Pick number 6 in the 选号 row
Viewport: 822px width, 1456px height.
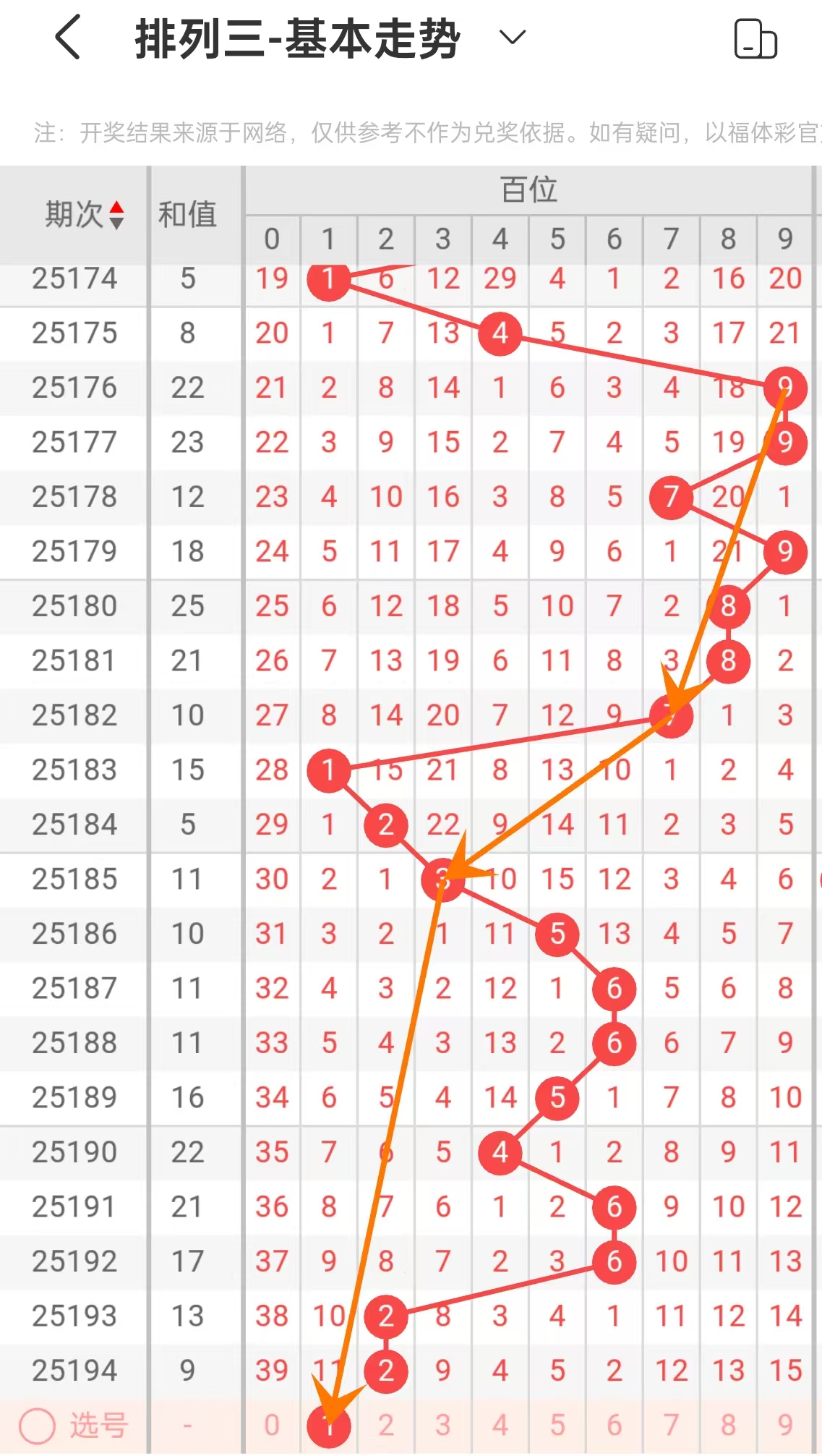(615, 1425)
